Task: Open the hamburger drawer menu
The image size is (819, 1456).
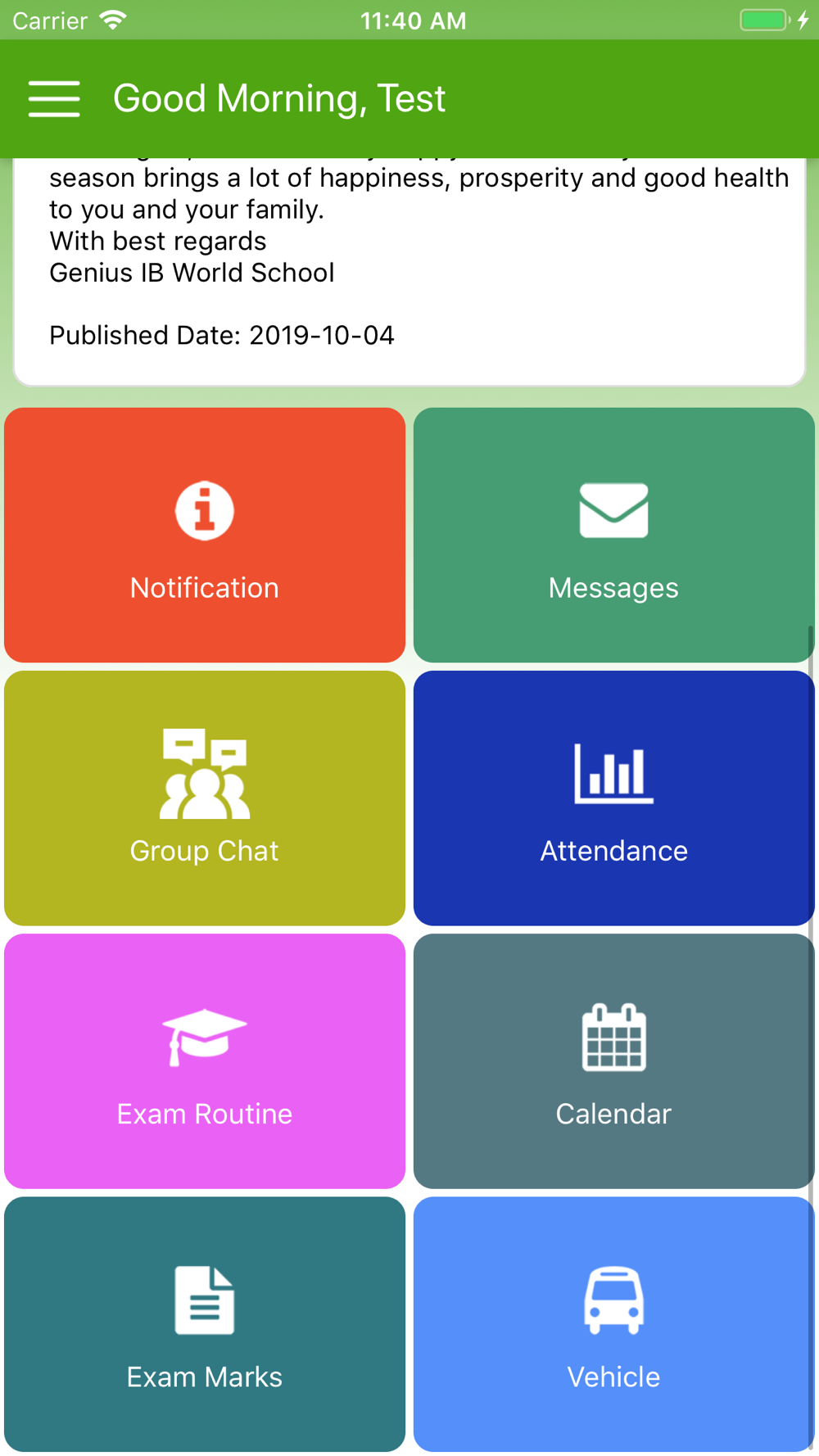Action: [54, 99]
